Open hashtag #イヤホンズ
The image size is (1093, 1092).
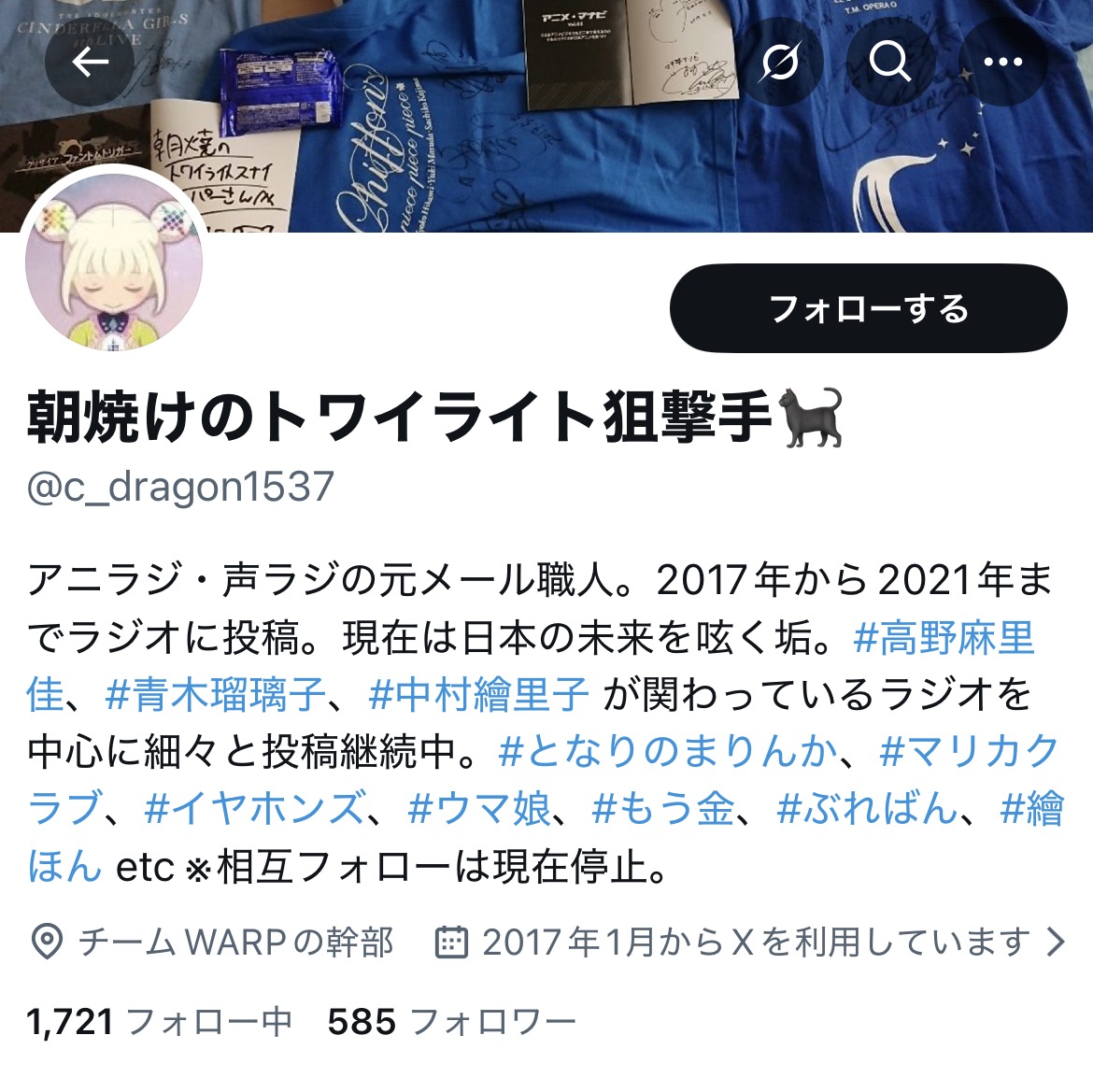click(256, 809)
